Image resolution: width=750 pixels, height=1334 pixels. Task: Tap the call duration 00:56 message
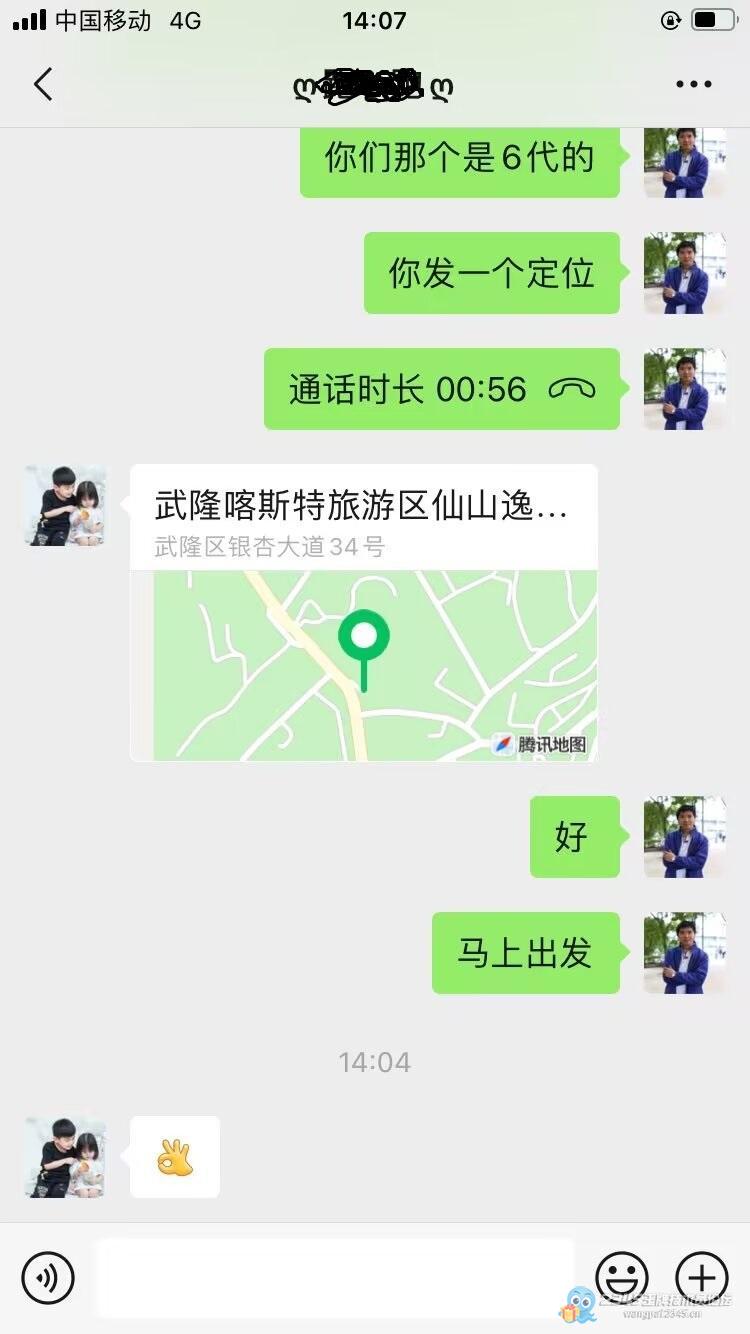441,389
